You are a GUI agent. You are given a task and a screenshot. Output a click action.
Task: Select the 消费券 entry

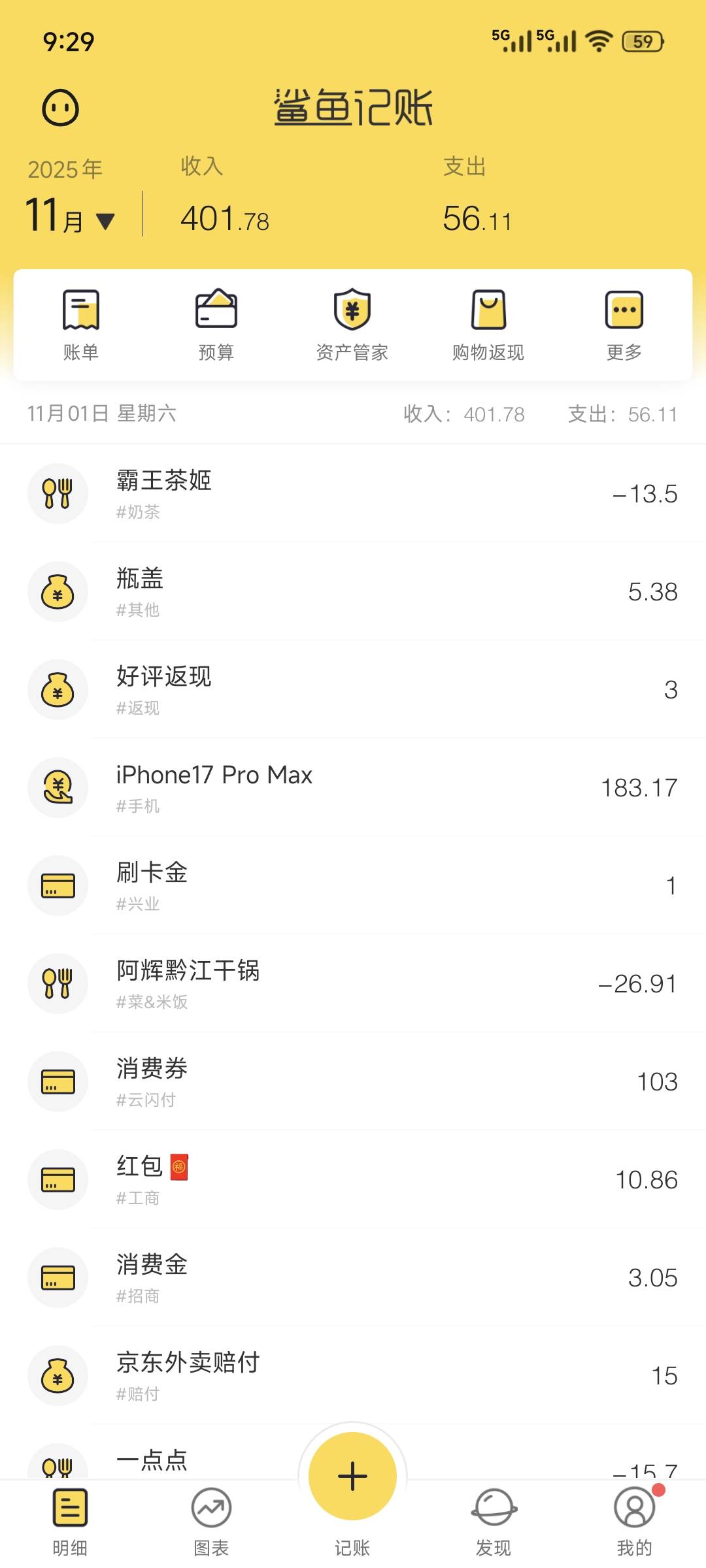point(353,1081)
